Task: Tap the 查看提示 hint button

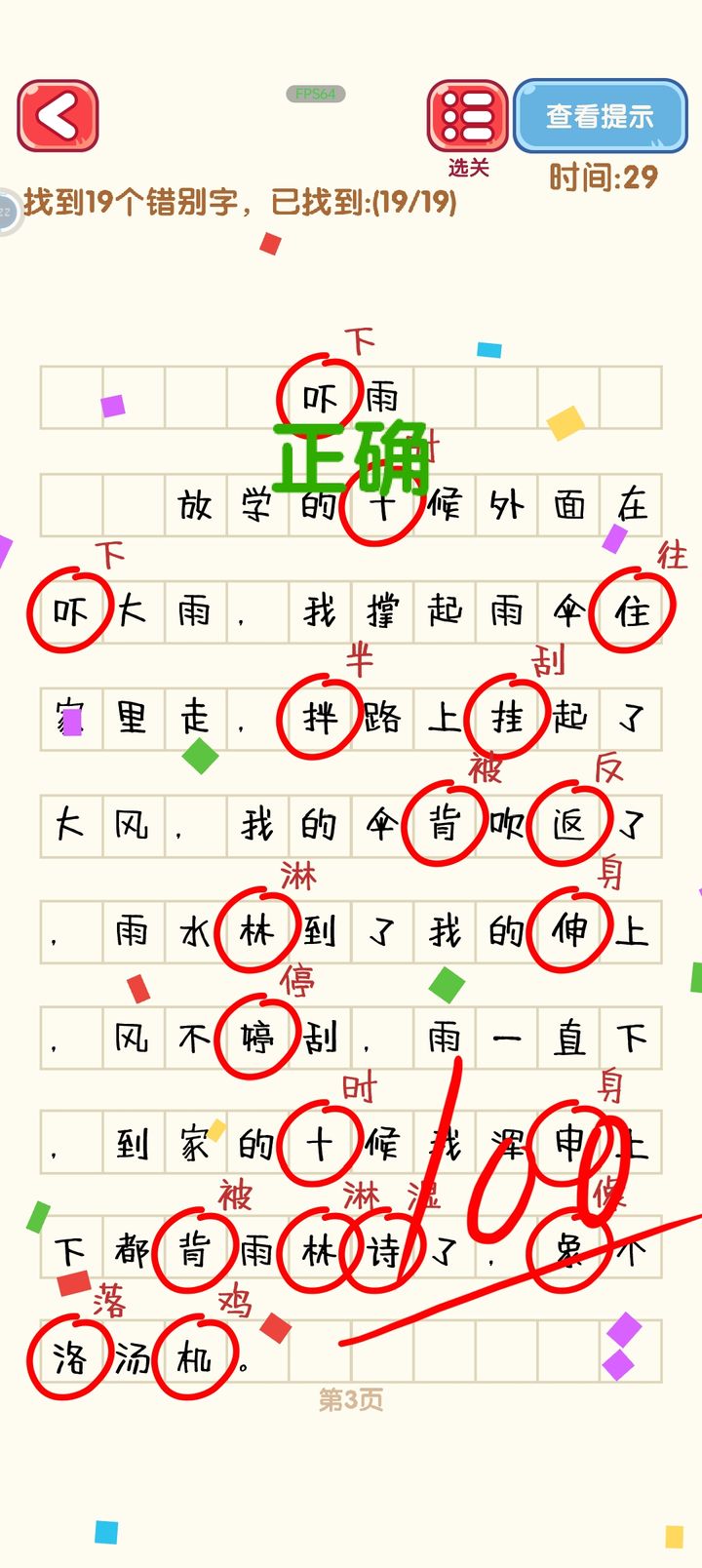Action: click(600, 116)
